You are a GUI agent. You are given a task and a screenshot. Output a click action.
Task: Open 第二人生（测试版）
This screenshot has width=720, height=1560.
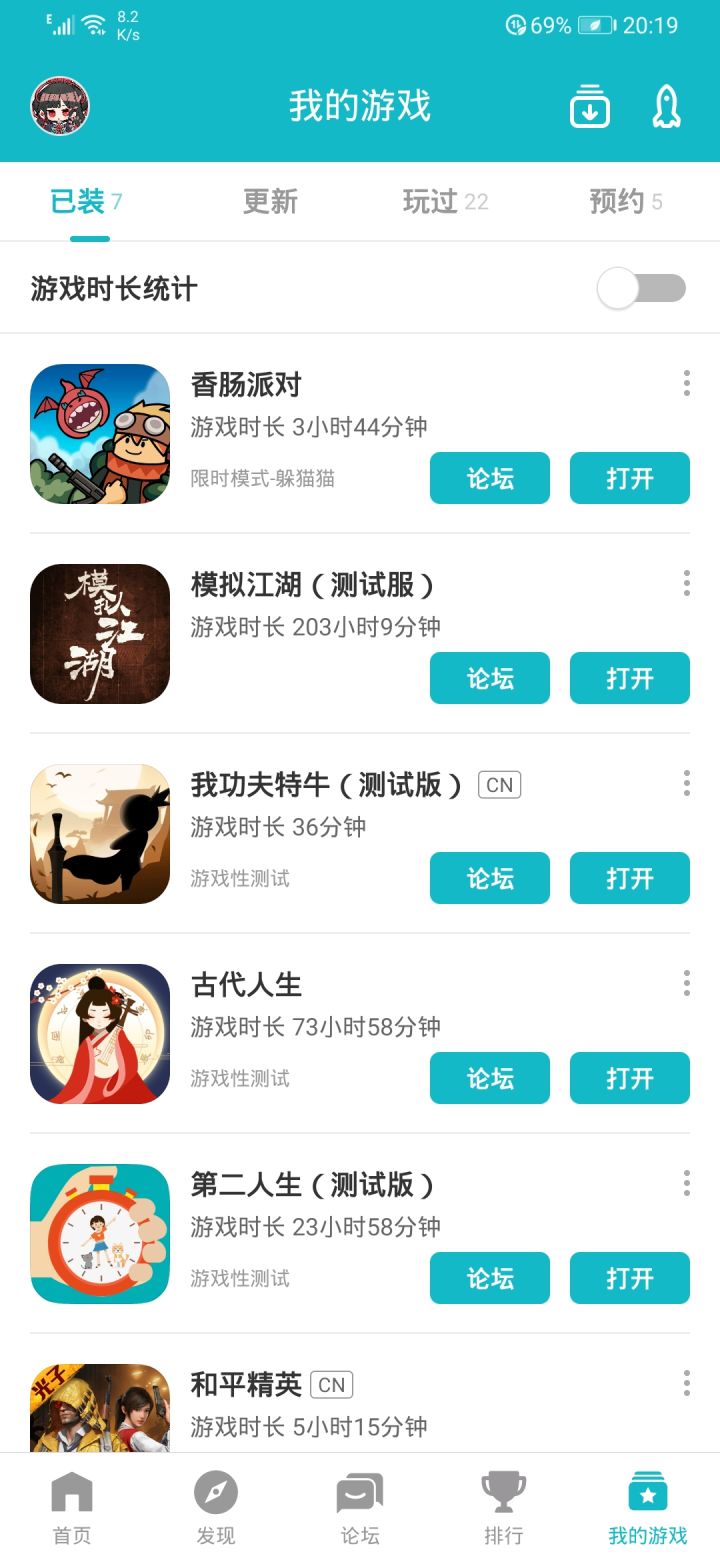click(629, 1278)
